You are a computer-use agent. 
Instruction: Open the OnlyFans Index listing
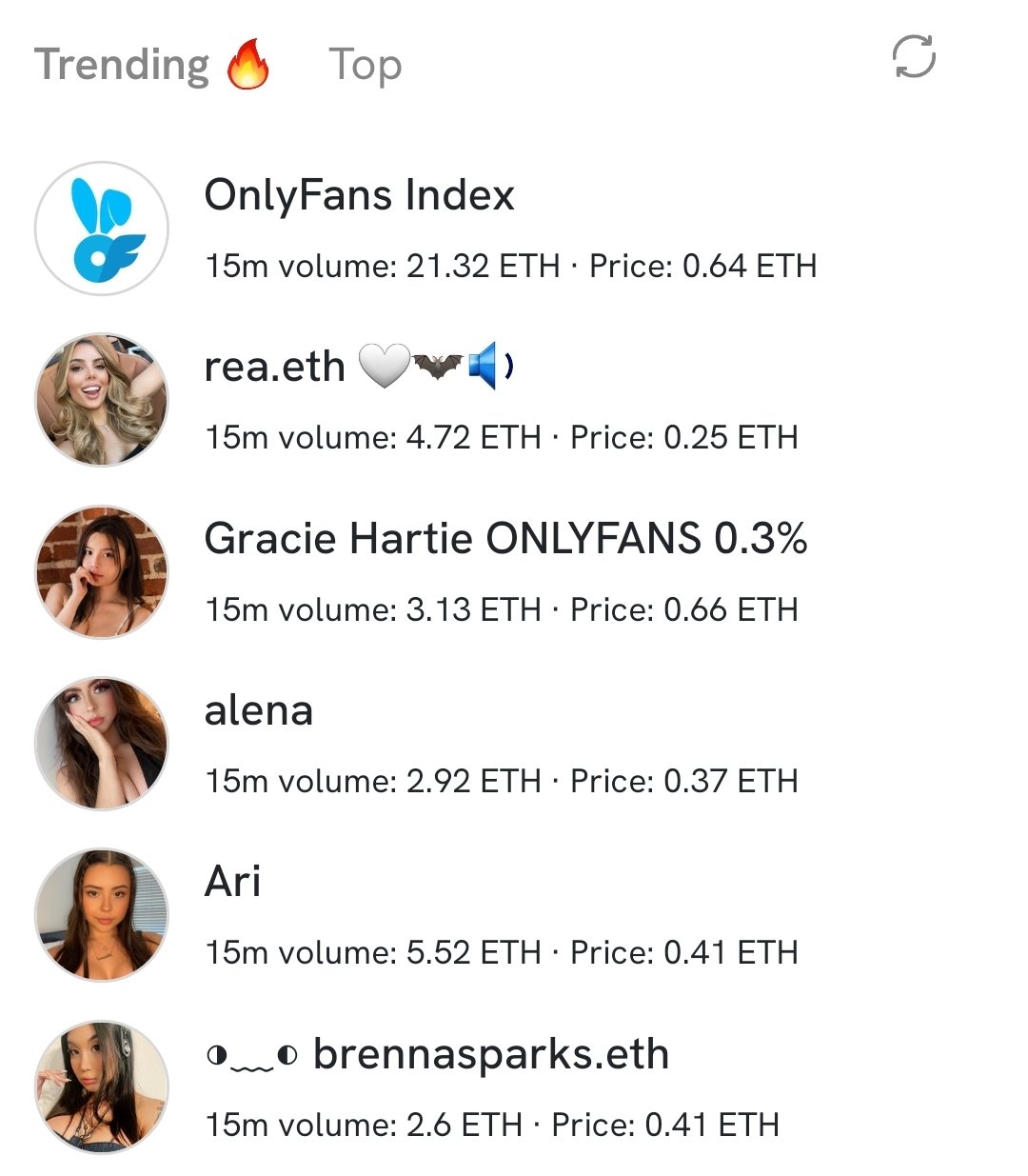(x=360, y=195)
